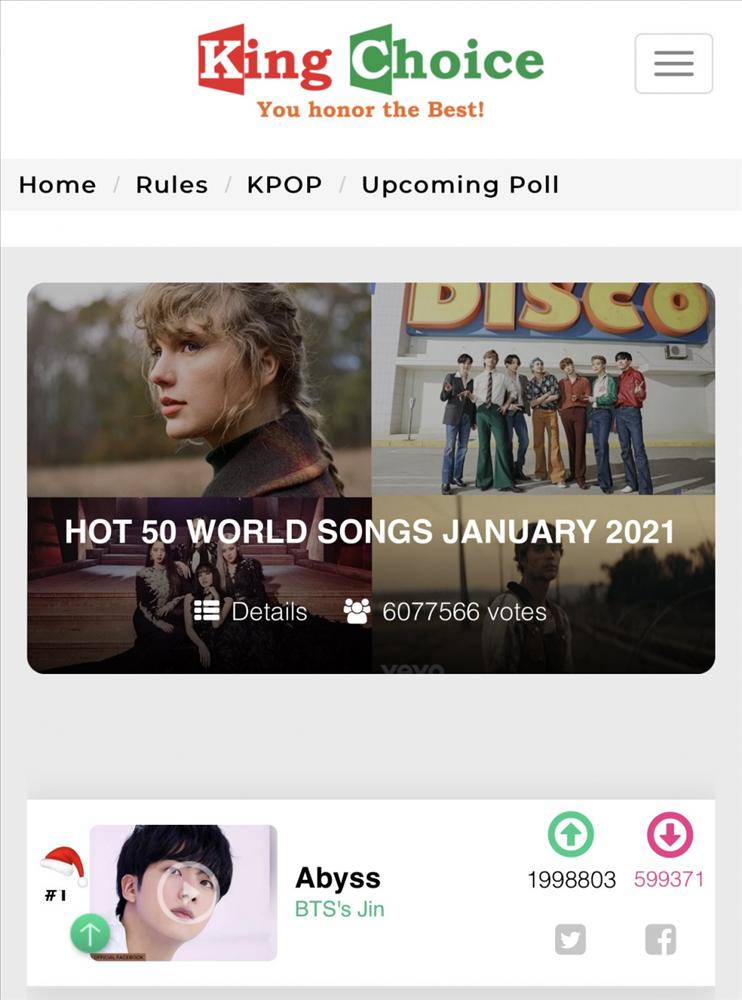Expand the site menu in the top corner
Screen dimensions: 742x1000
673,64
